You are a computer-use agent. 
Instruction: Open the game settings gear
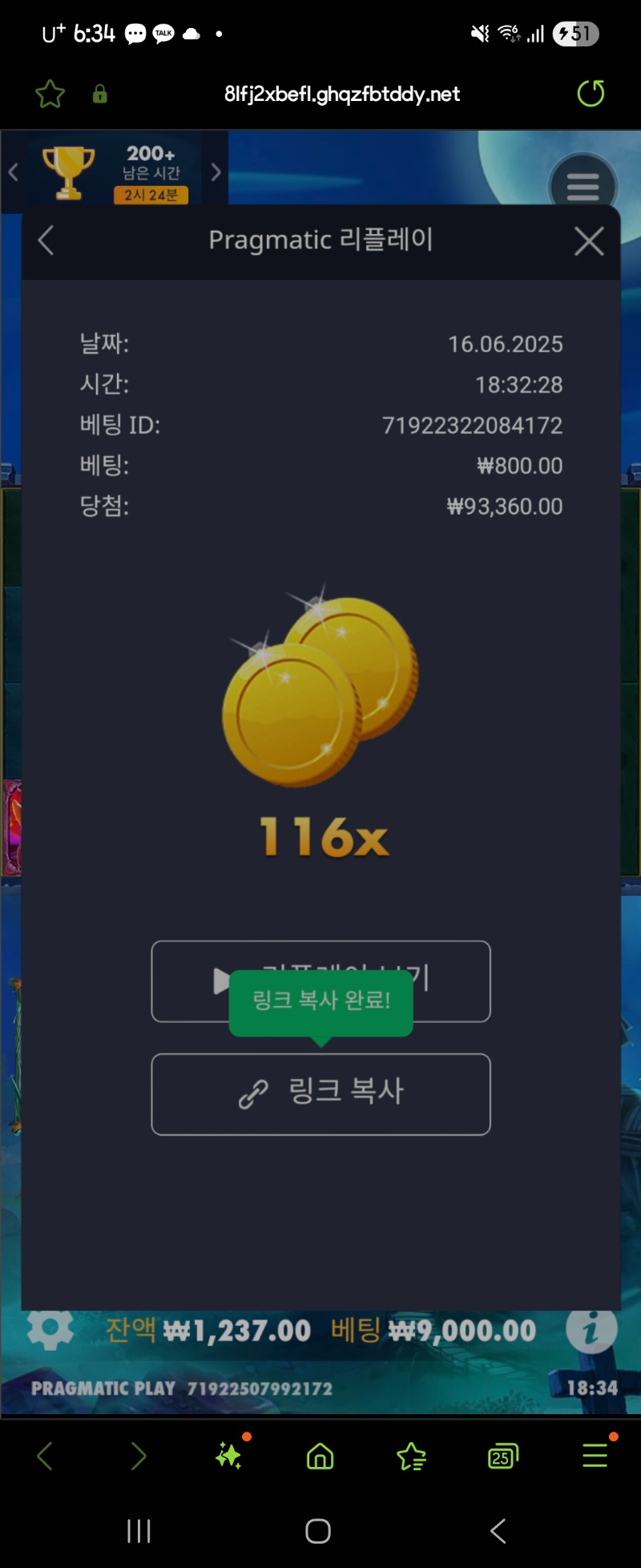tap(50, 1330)
